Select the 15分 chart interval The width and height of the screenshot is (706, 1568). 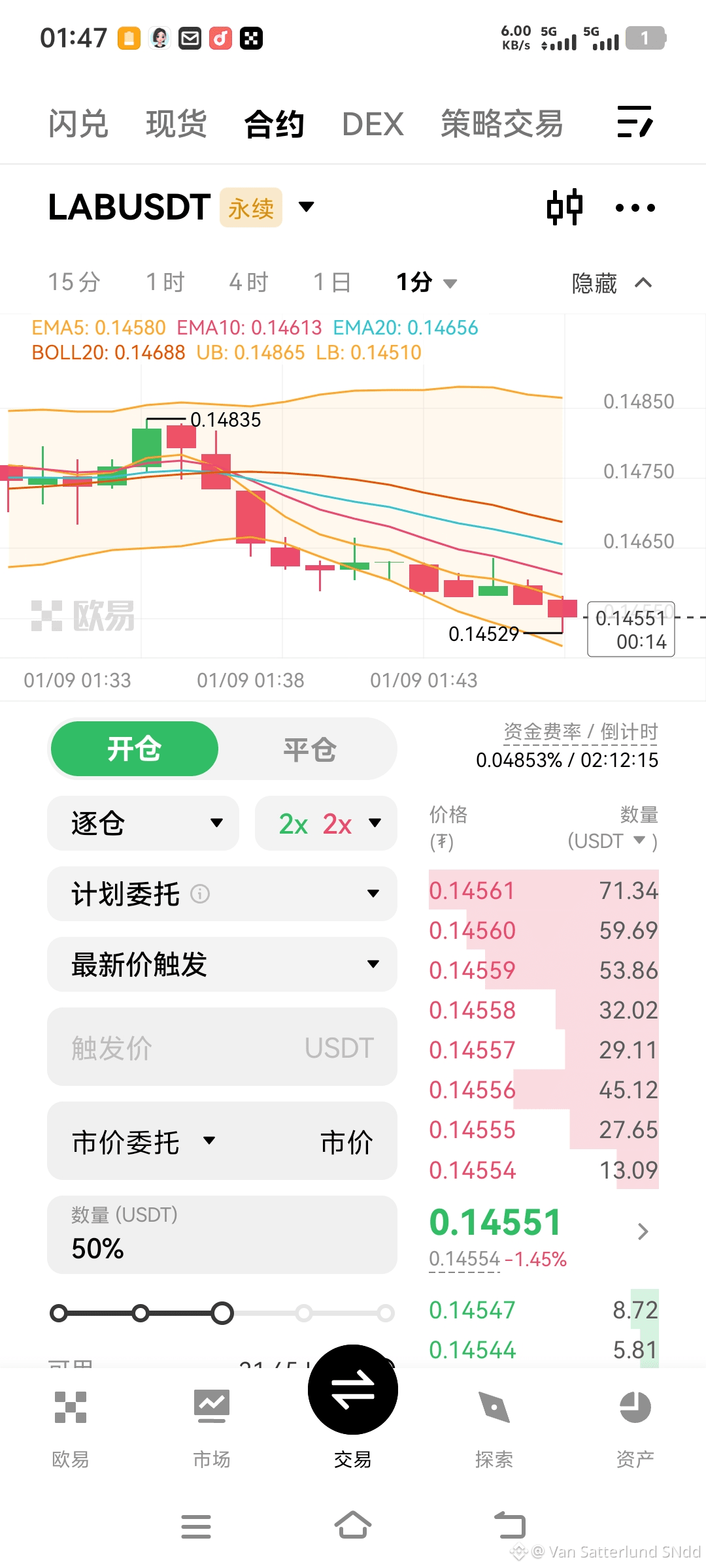coord(74,282)
